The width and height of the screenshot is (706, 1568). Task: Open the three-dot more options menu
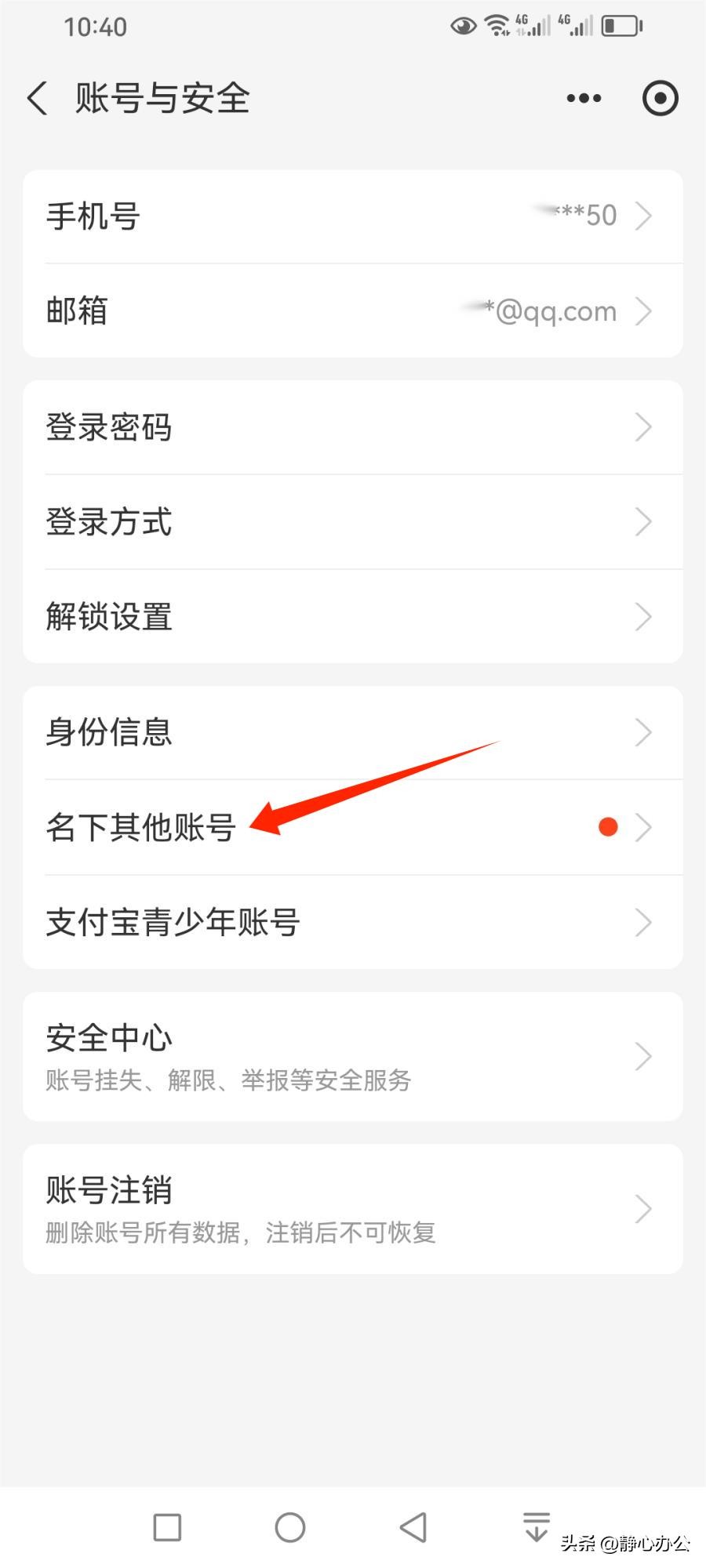click(584, 99)
